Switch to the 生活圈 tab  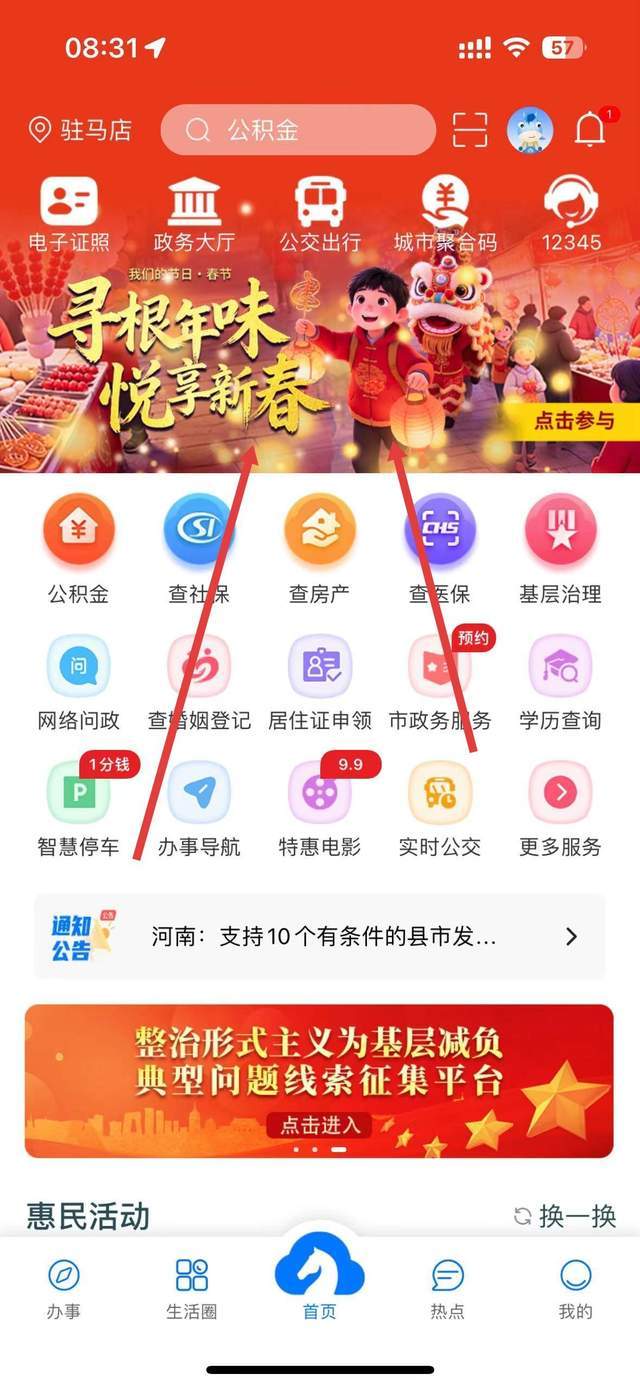click(x=191, y=1289)
